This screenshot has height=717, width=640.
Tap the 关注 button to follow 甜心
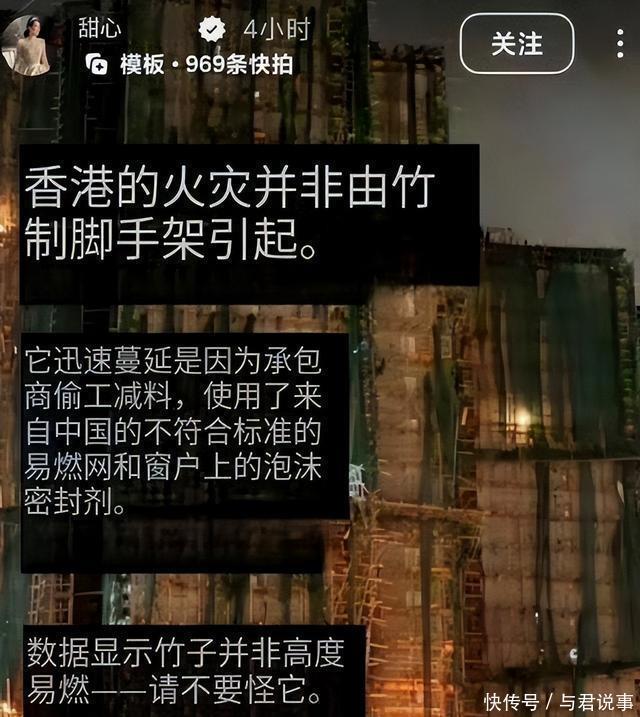[517, 44]
